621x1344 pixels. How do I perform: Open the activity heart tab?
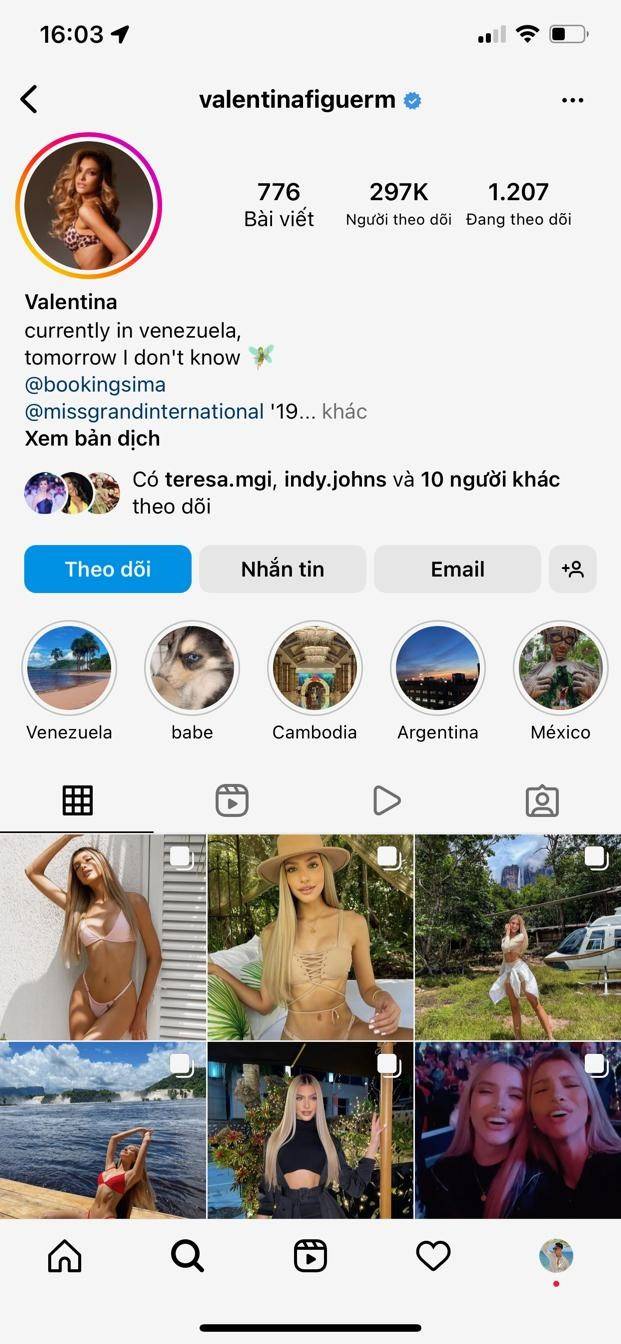(x=433, y=1256)
